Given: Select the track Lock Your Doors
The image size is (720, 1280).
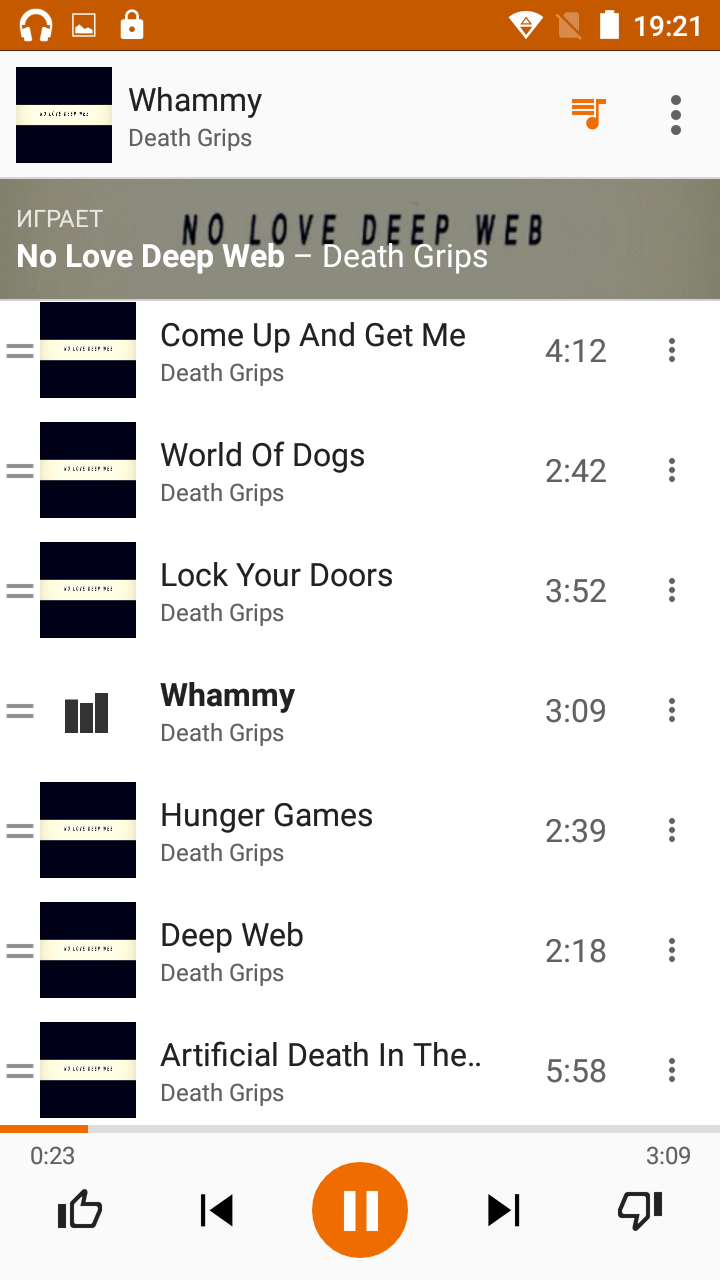Looking at the screenshot, I should click(276, 591).
